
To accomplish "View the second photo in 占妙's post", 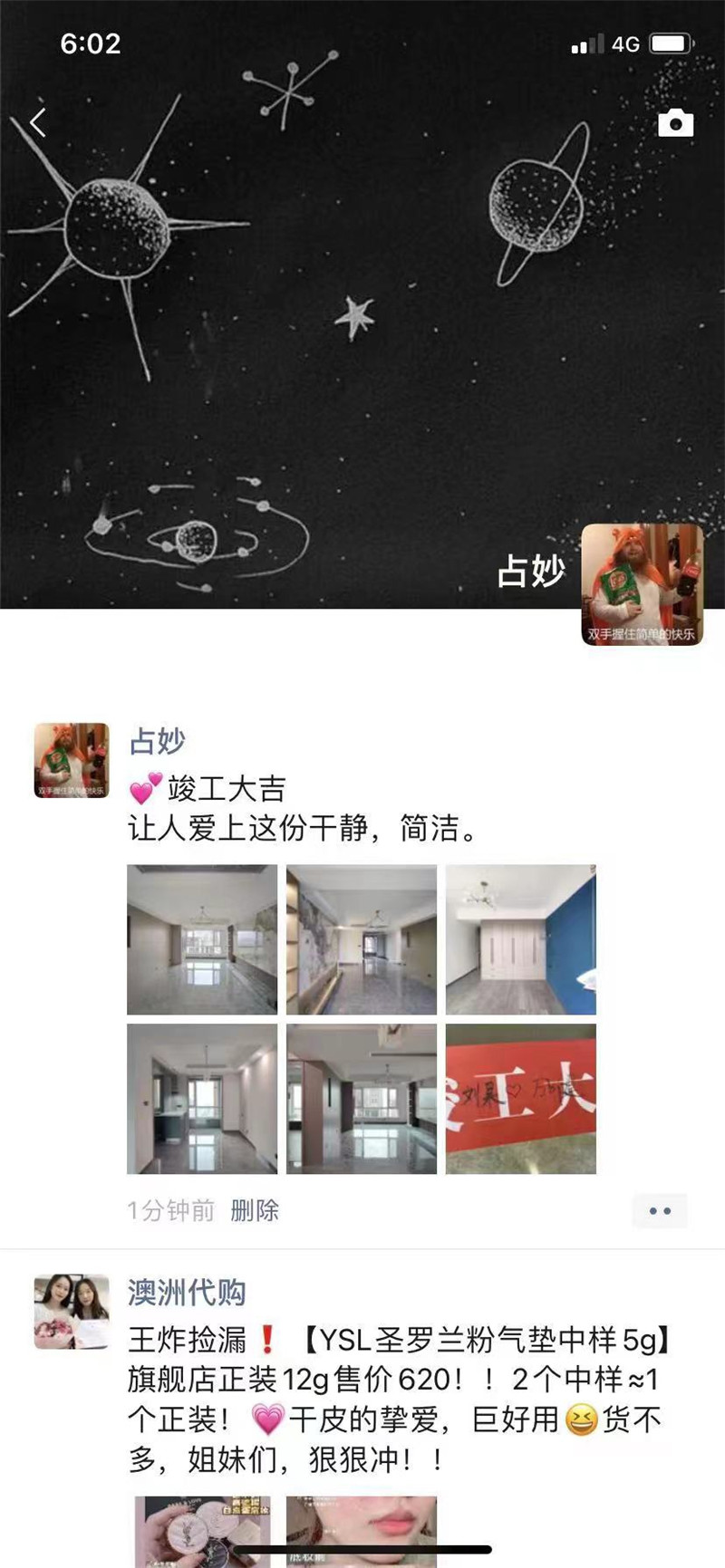I will pos(362,939).
